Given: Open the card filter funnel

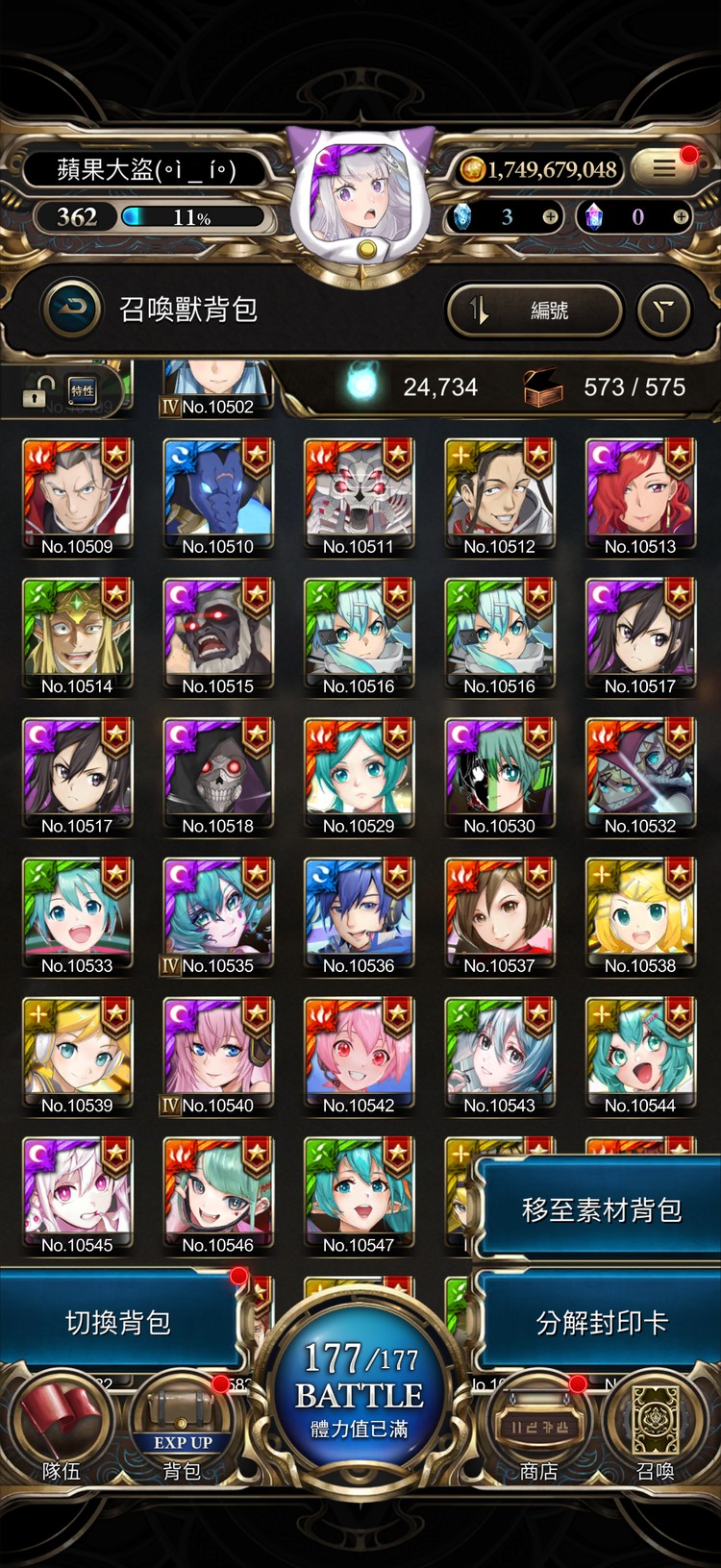Looking at the screenshot, I should coord(664,311).
